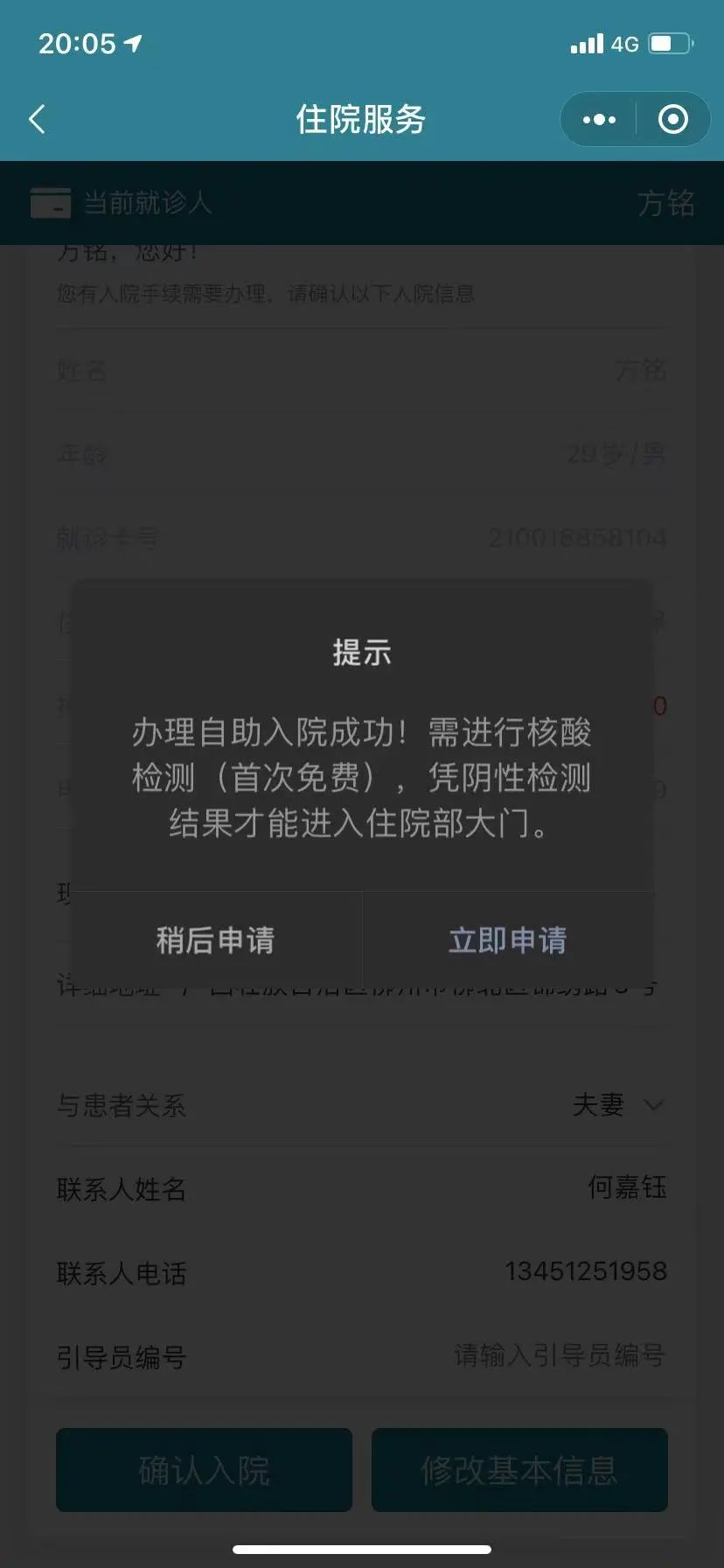This screenshot has width=724, height=1568.
Task: Go back from 住院服务 page
Action: click(37, 120)
